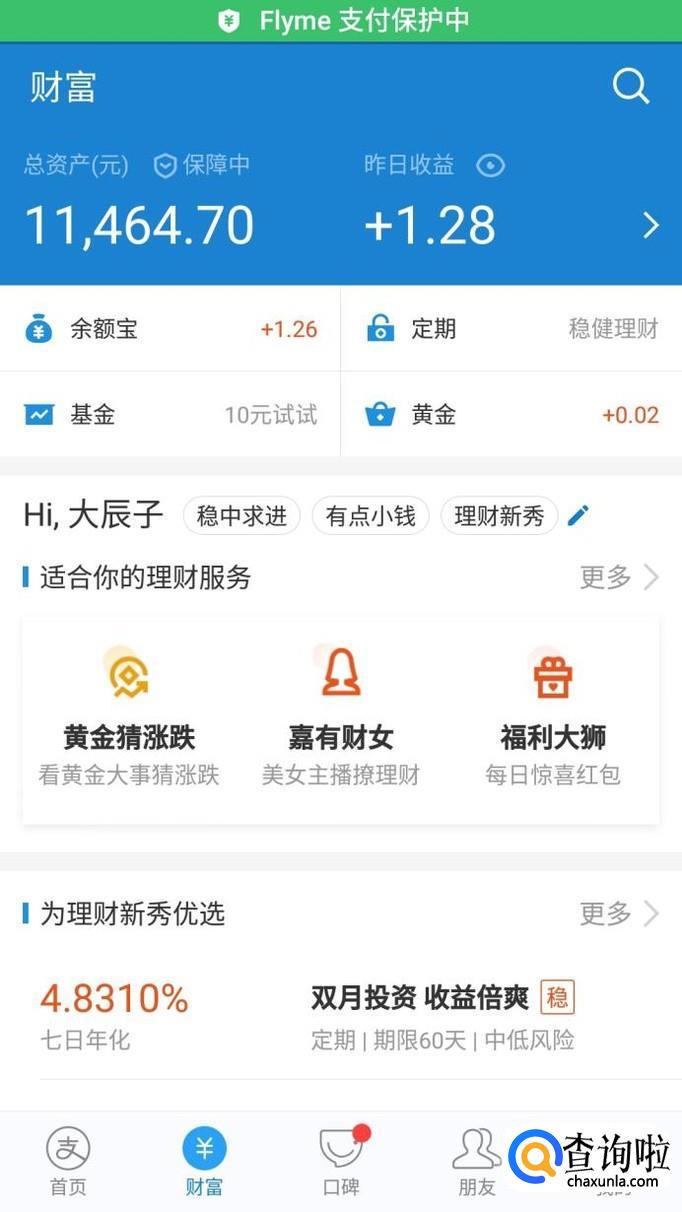Open 基金 funds row
The height and width of the screenshot is (1212, 682).
click(x=170, y=414)
